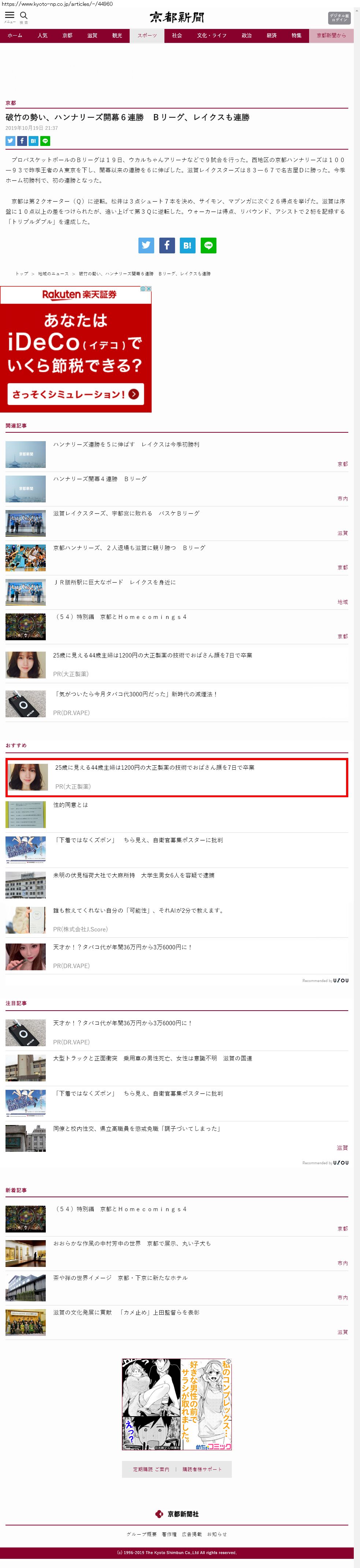Share article on Twitter via large icon
The width and height of the screenshot is (360, 1568).
click(x=146, y=245)
